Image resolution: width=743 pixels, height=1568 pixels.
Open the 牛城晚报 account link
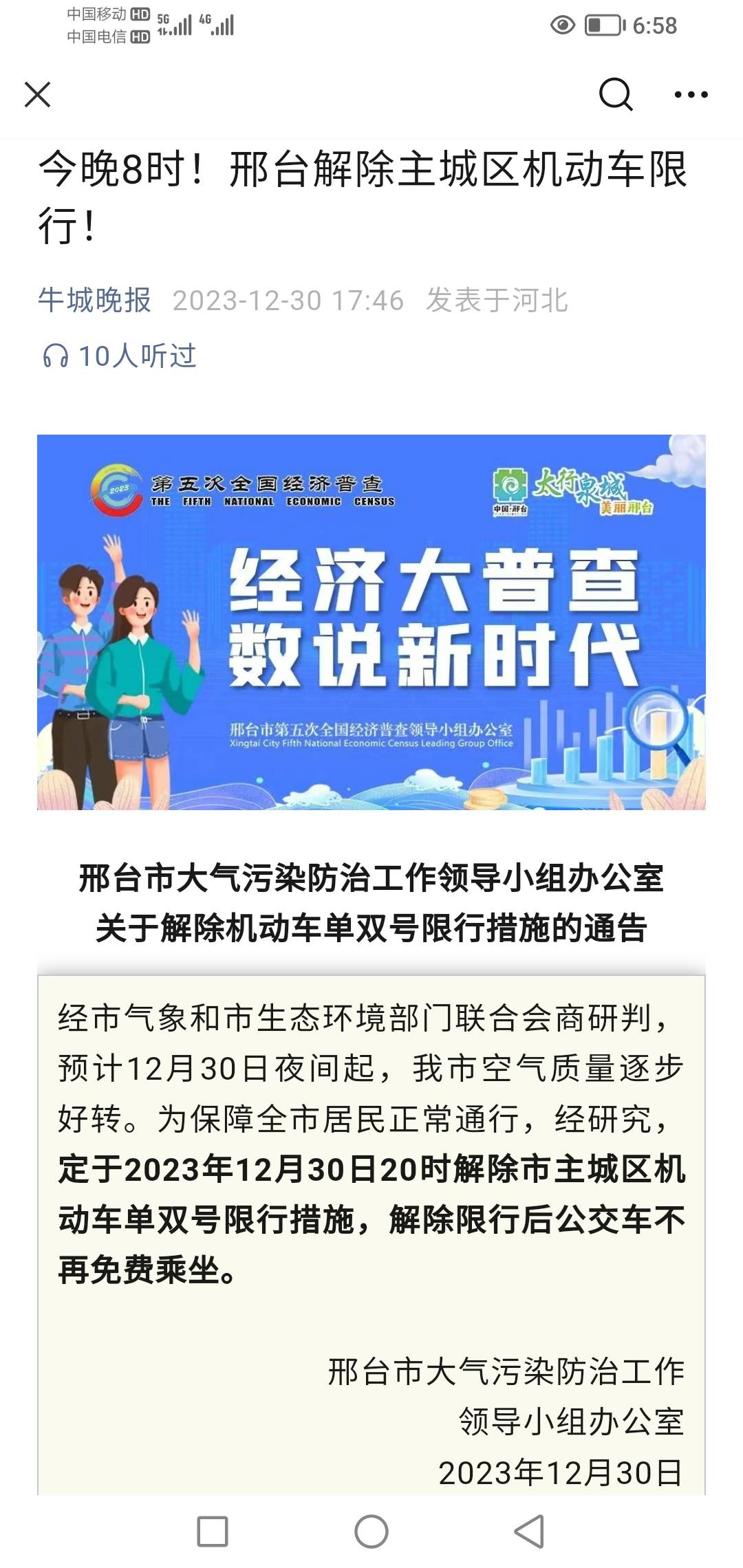coord(94,301)
